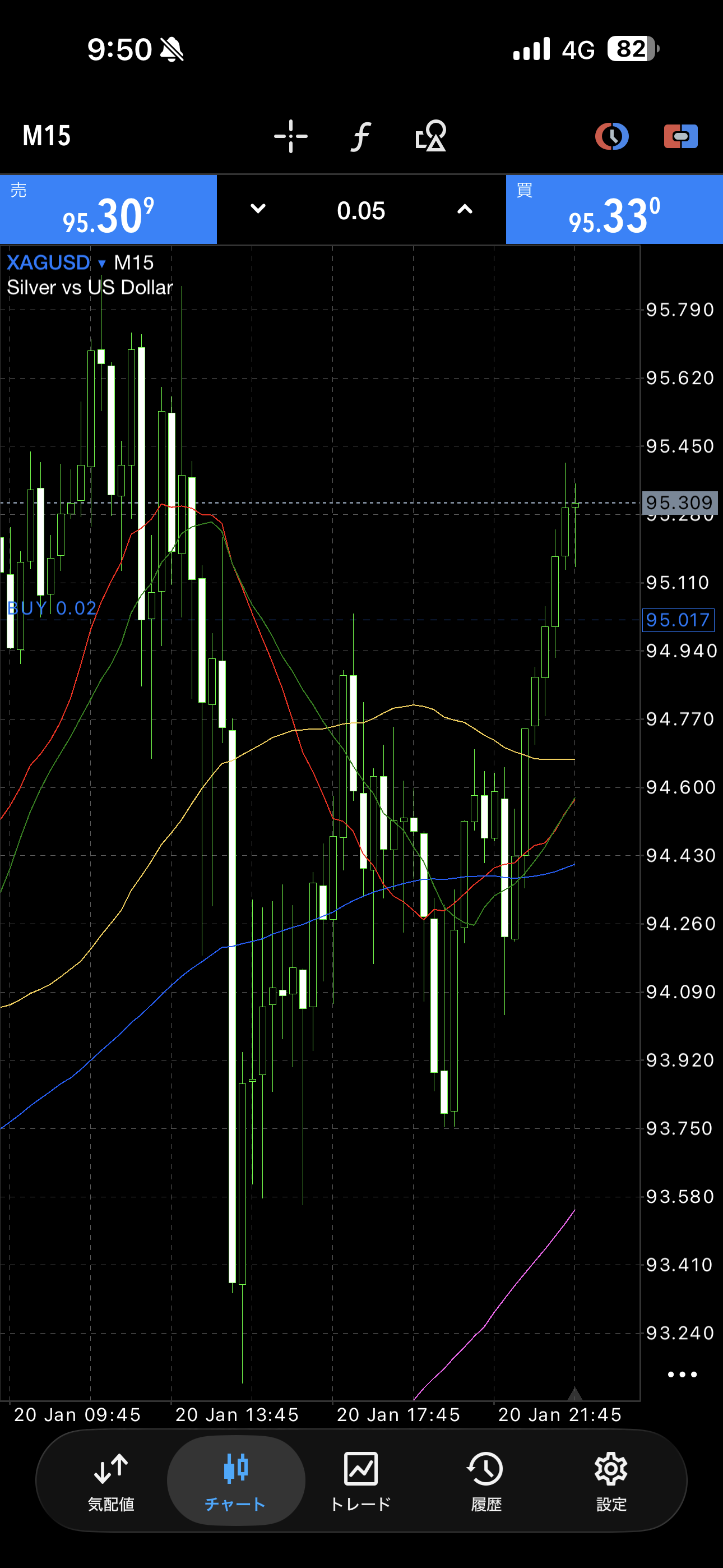The height and width of the screenshot is (1568, 723).
Task: Edit the 0.05 lot size field
Action: point(361,211)
